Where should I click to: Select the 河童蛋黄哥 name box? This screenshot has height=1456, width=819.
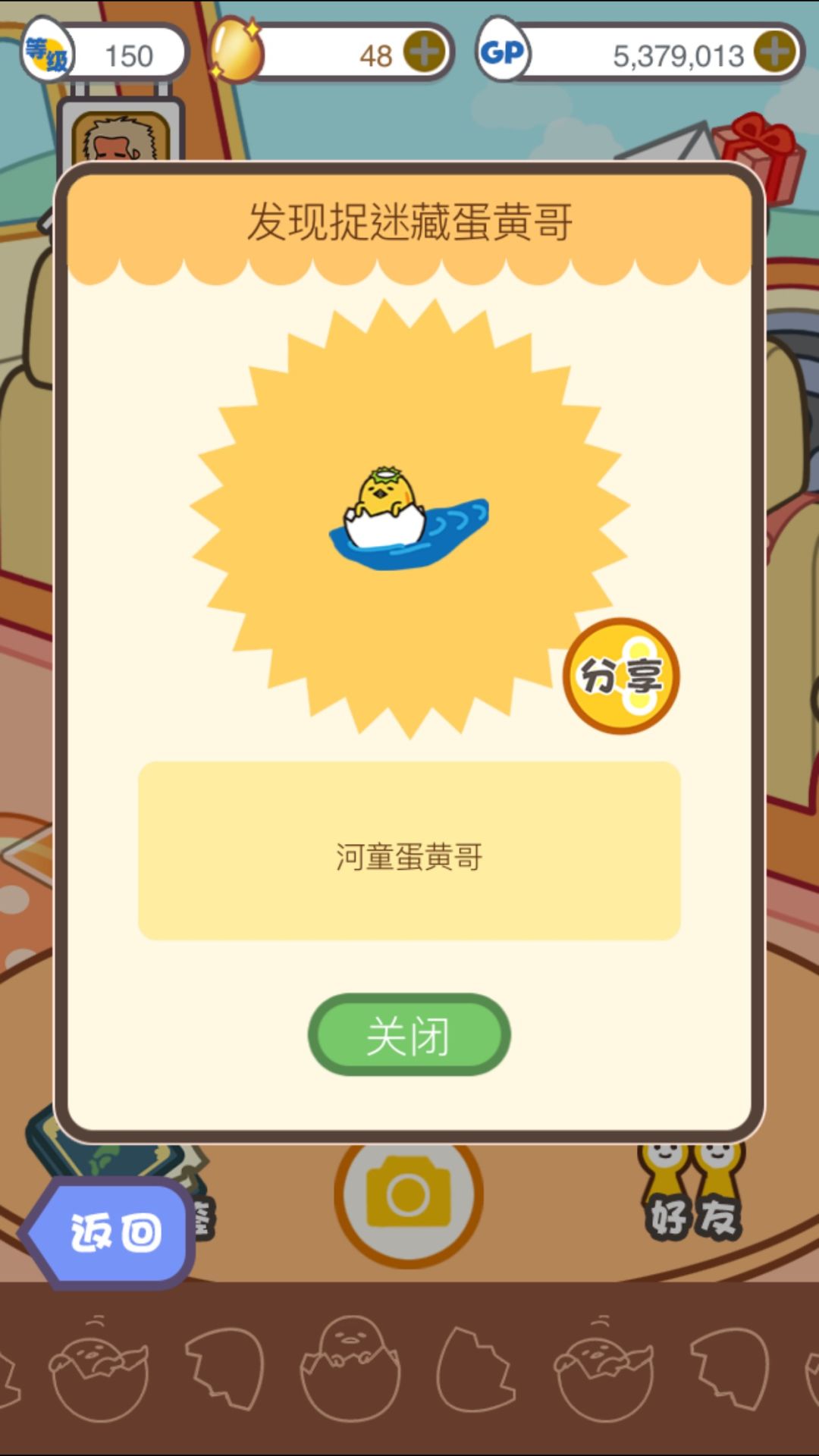(409, 853)
